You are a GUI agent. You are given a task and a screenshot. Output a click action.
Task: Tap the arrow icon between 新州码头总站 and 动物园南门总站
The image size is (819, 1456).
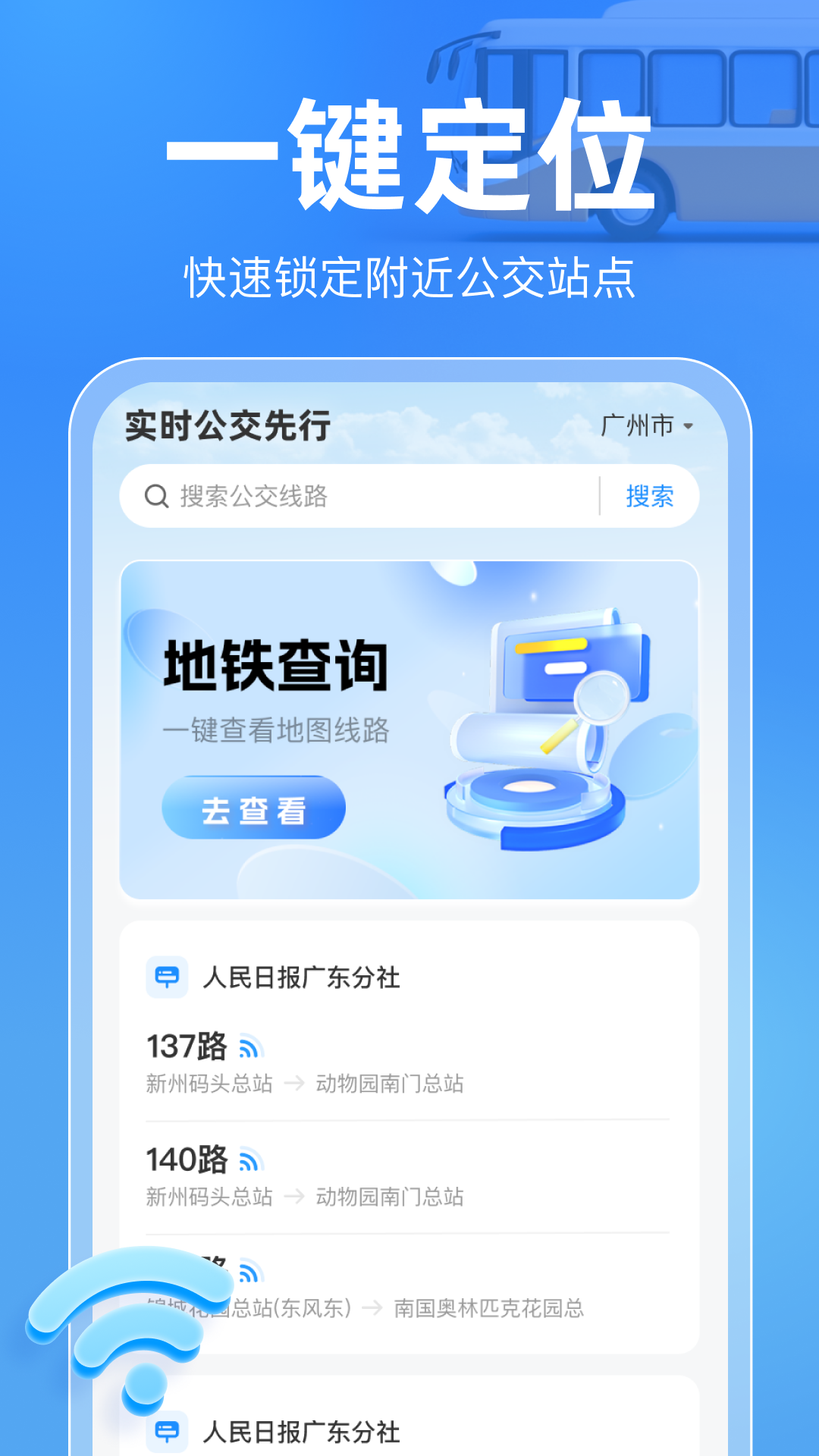294,1084
